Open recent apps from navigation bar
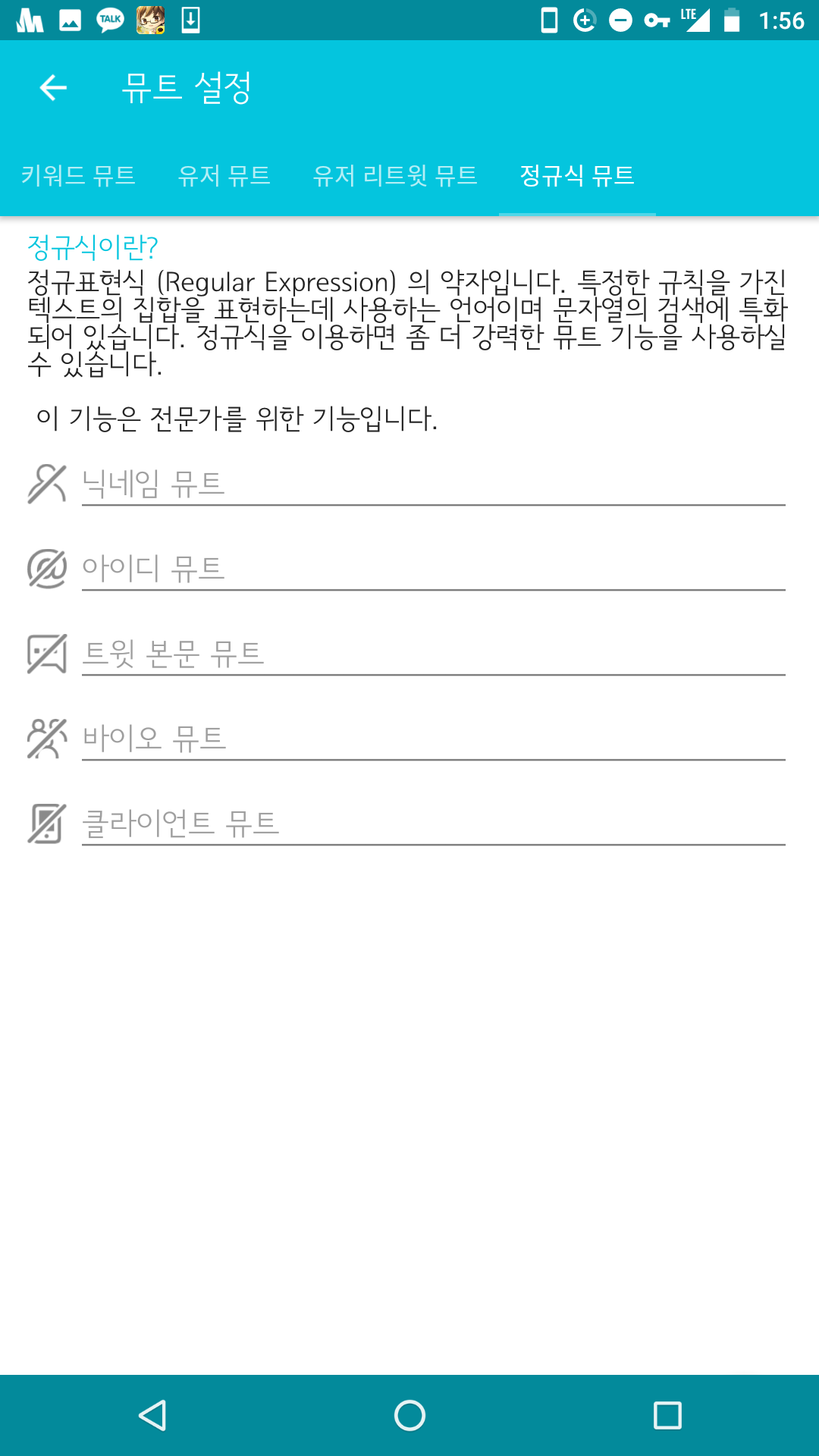The height and width of the screenshot is (1456, 819). click(x=667, y=1415)
